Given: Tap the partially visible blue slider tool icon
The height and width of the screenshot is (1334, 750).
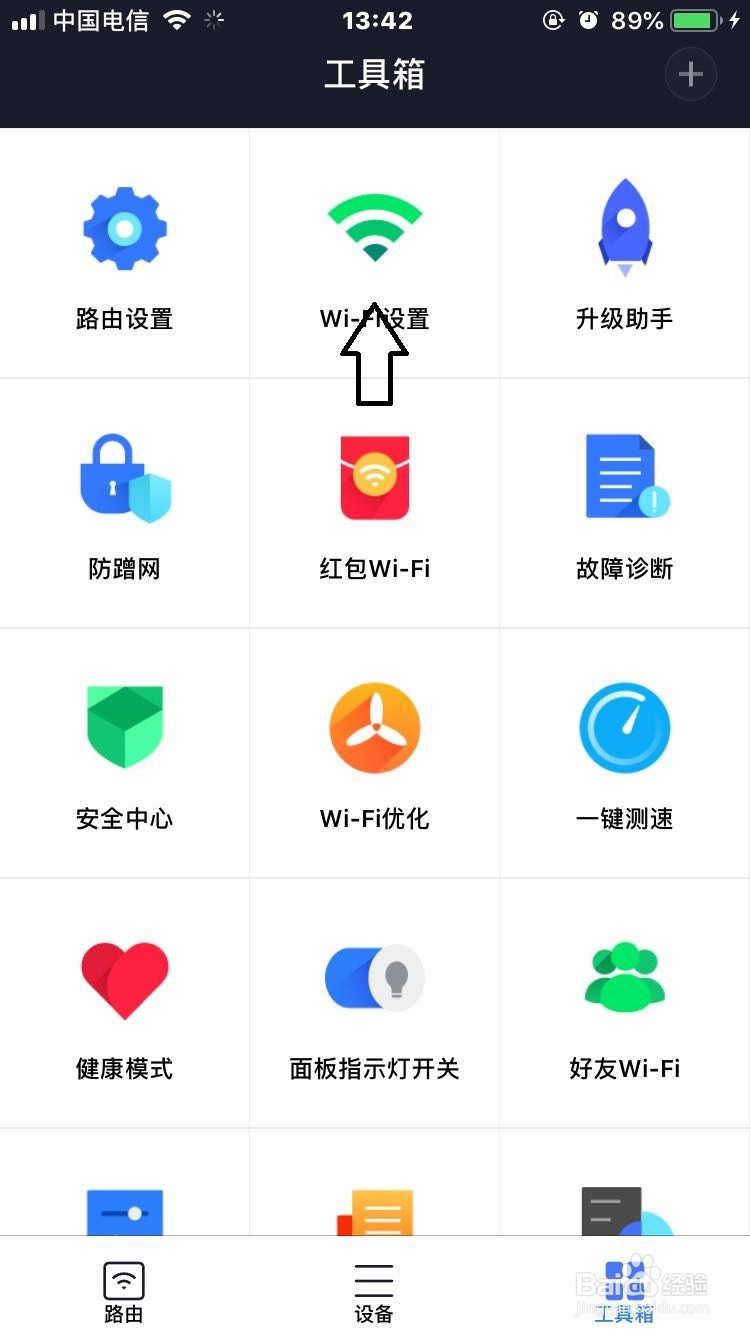Looking at the screenshot, I should 124,1210.
